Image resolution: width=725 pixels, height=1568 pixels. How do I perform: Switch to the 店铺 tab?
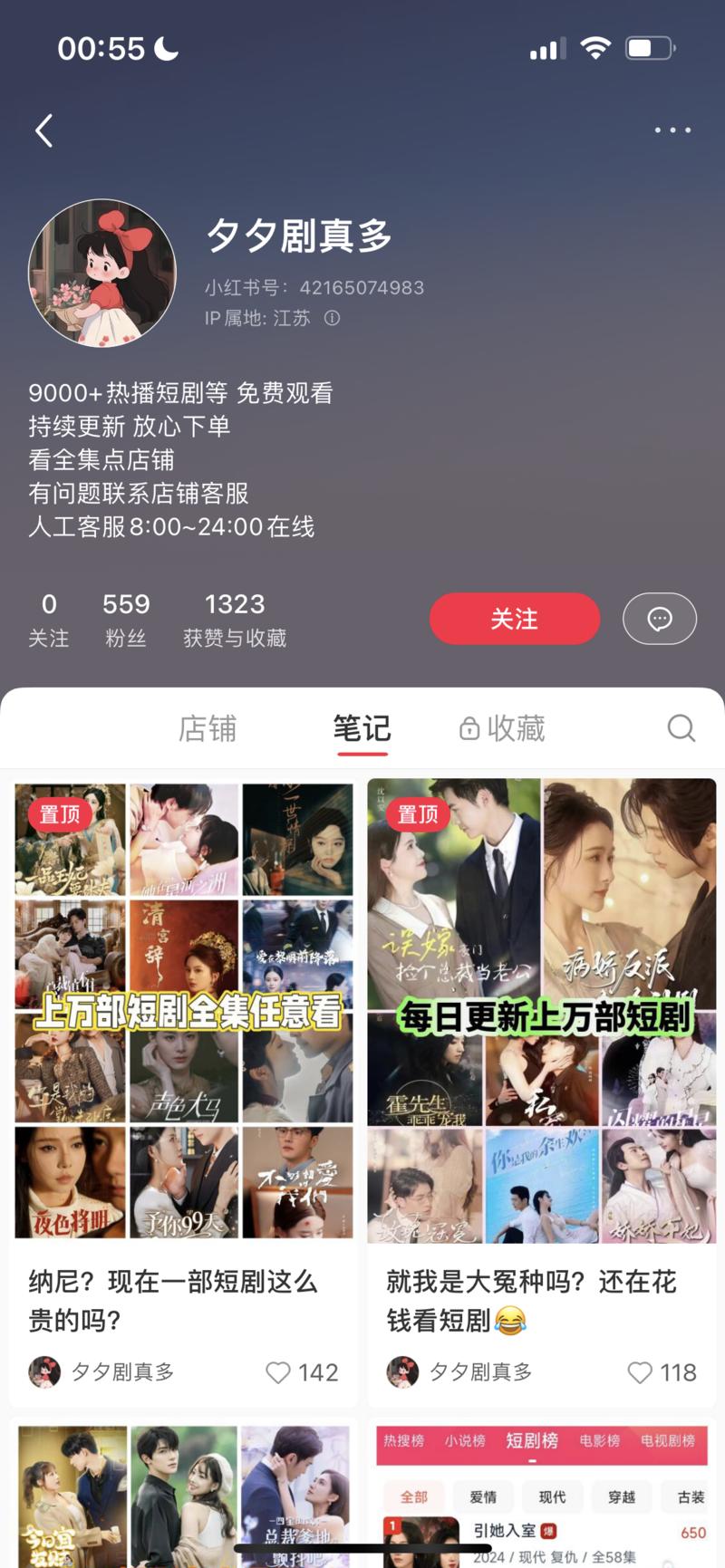(208, 728)
